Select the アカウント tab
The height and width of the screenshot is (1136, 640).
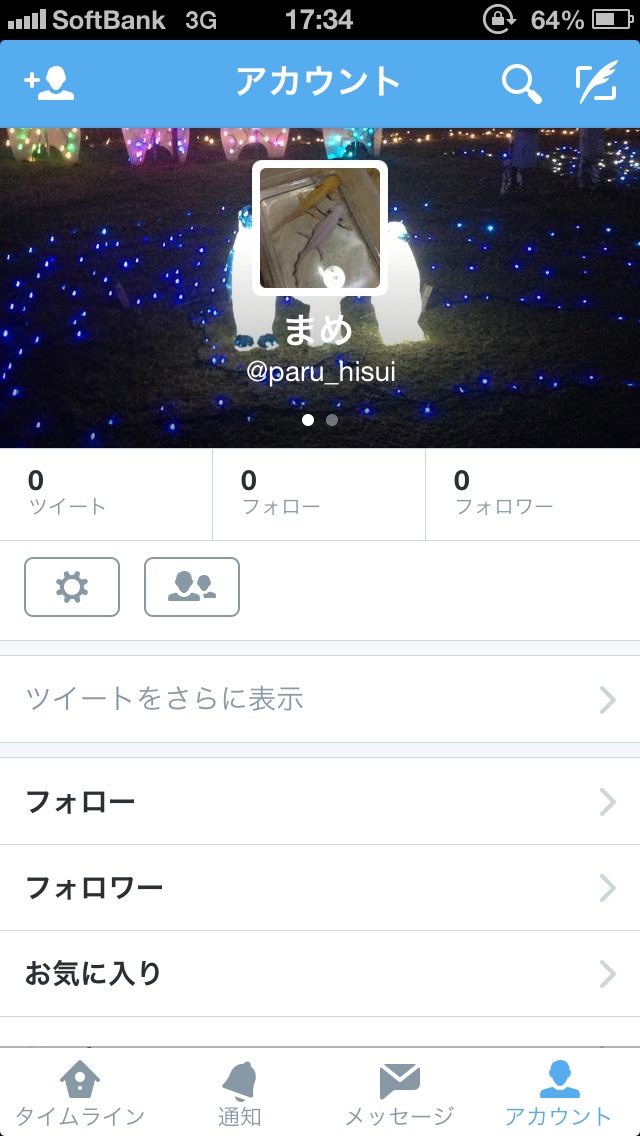558,1092
